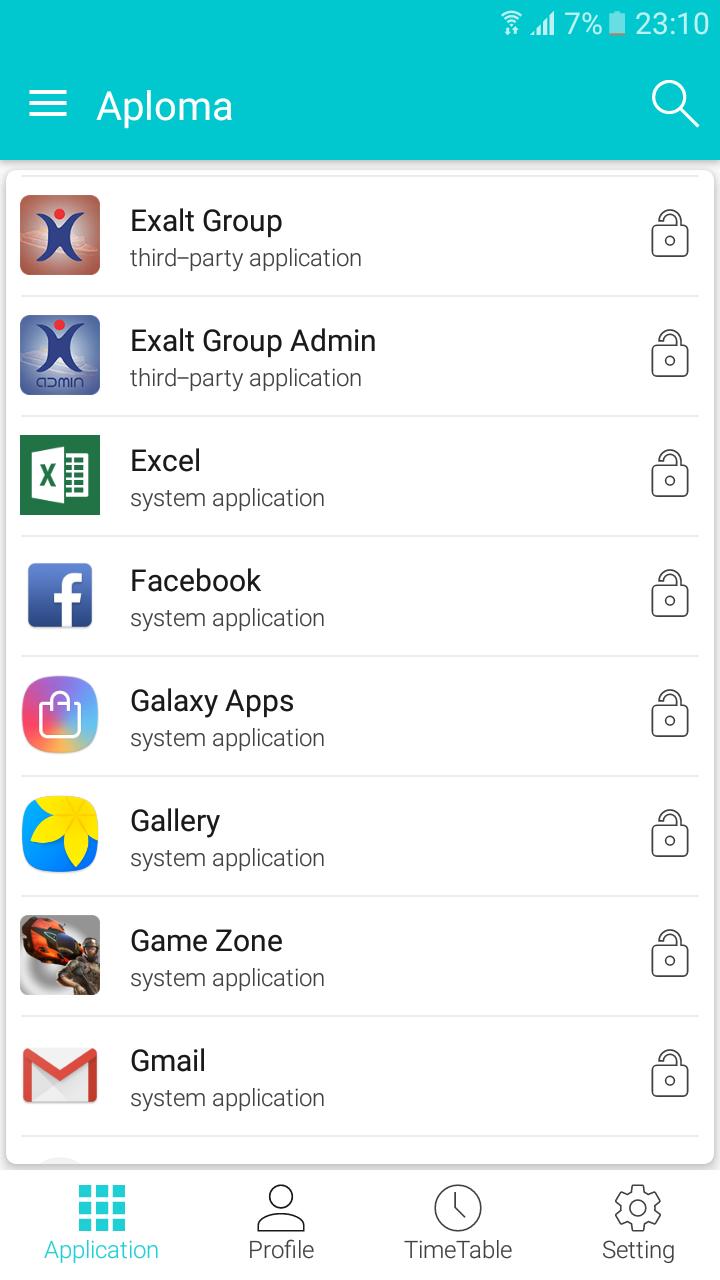Lock the Gmail application
This screenshot has height=1280, width=720.
(x=669, y=1074)
